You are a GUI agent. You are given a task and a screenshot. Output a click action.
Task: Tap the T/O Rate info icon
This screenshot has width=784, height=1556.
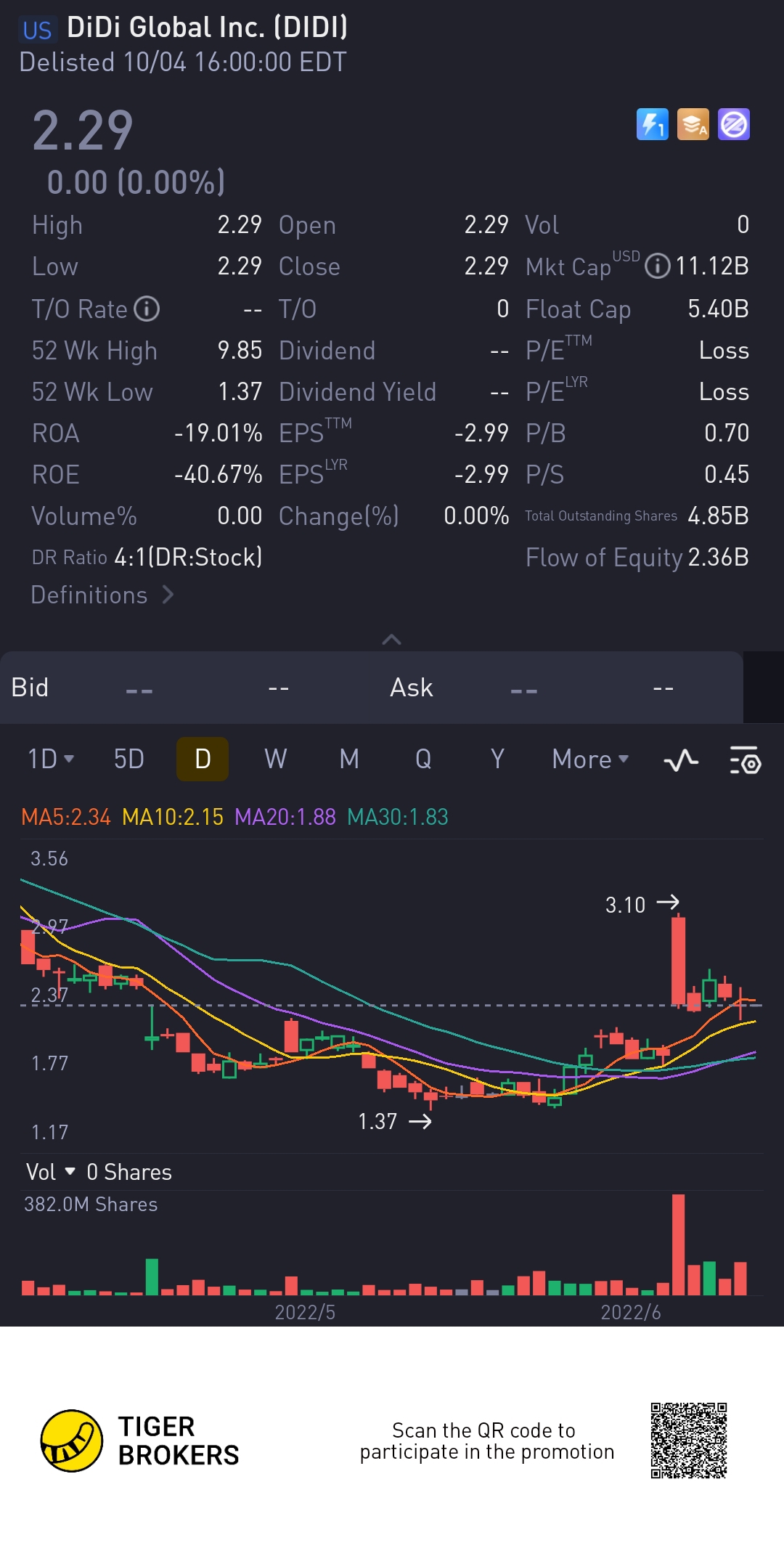point(147,309)
